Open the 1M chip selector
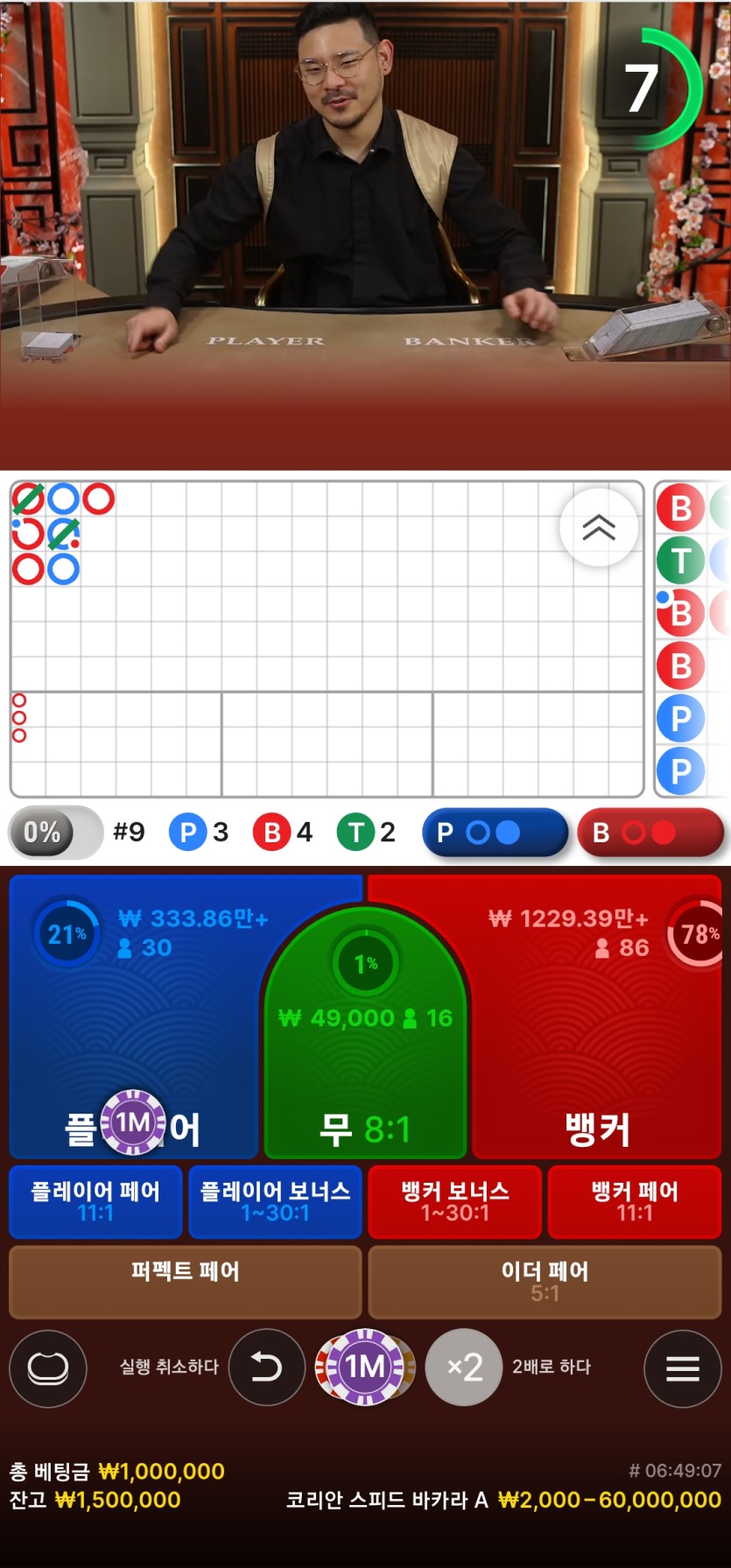731x1568 pixels. pyautogui.click(x=365, y=1368)
